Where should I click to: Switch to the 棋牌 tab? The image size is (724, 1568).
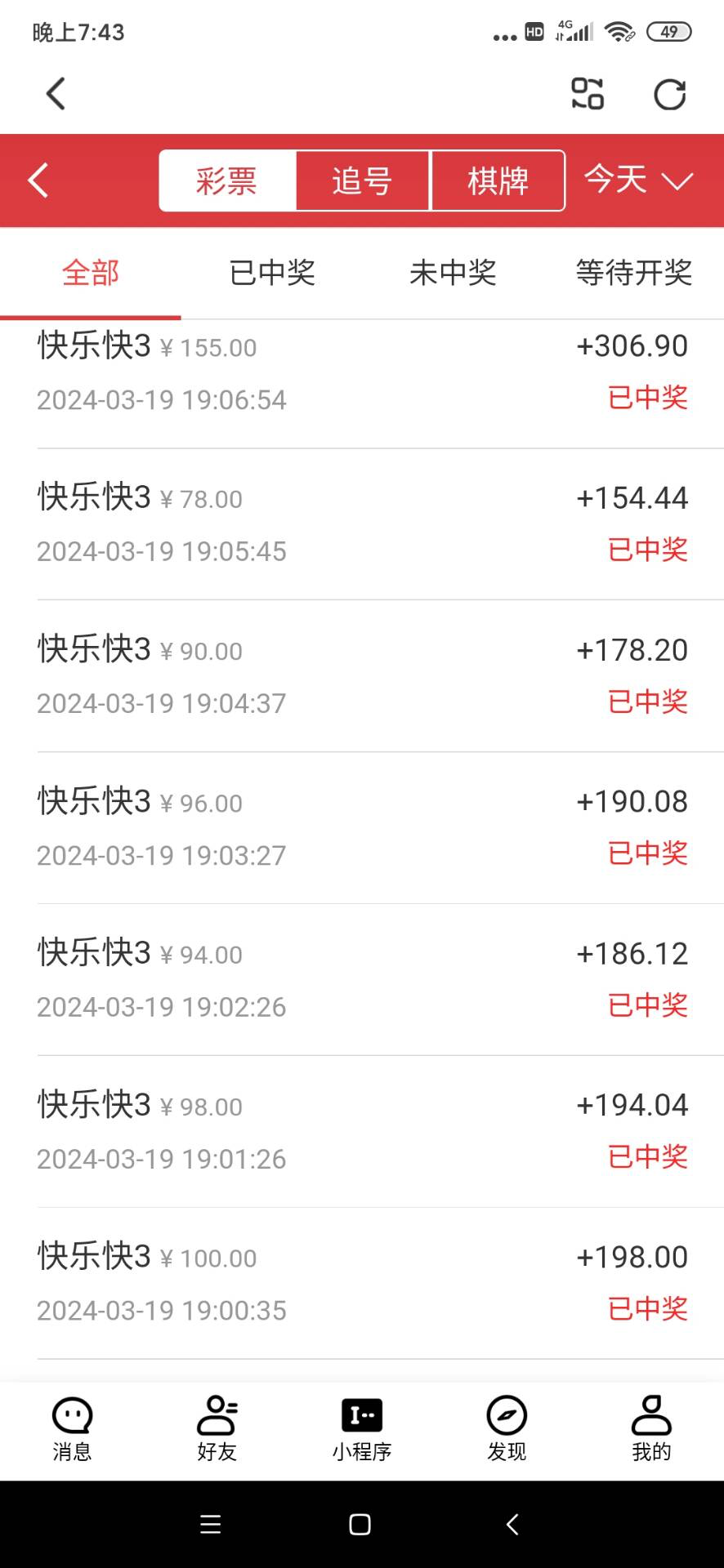[x=498, y=180]
